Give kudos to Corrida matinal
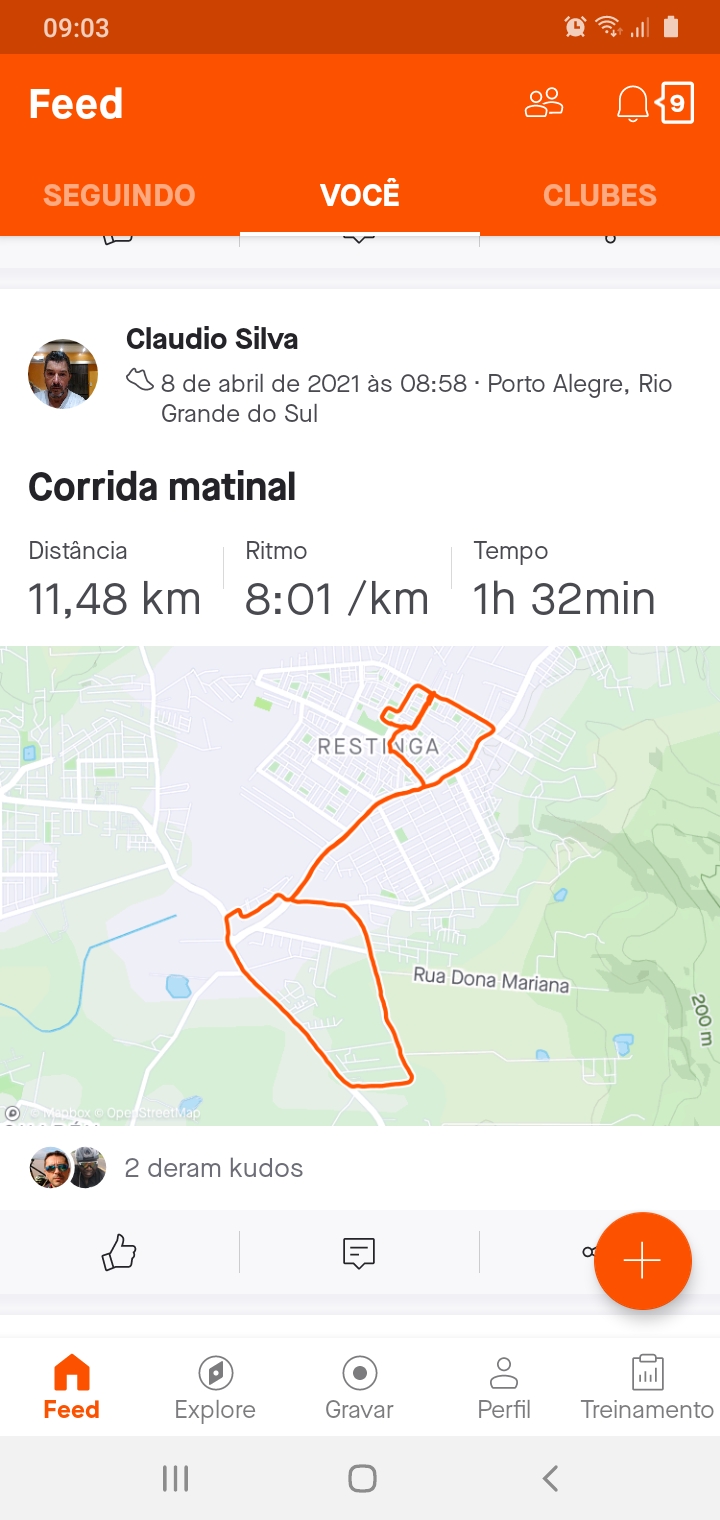Image resolution: width=720 pixels, height=1520 pixels. [119, 1252]
